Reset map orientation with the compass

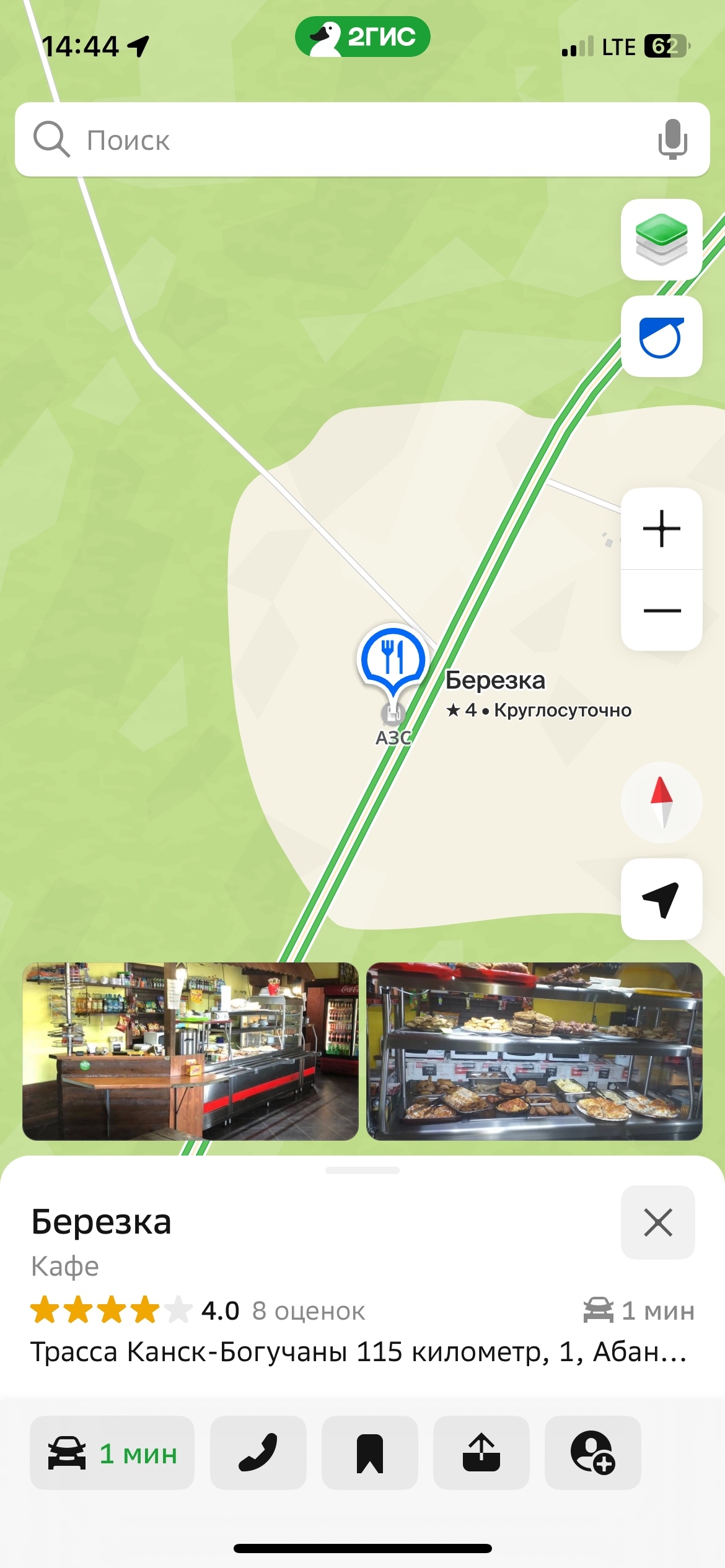[x=661, y=803]
